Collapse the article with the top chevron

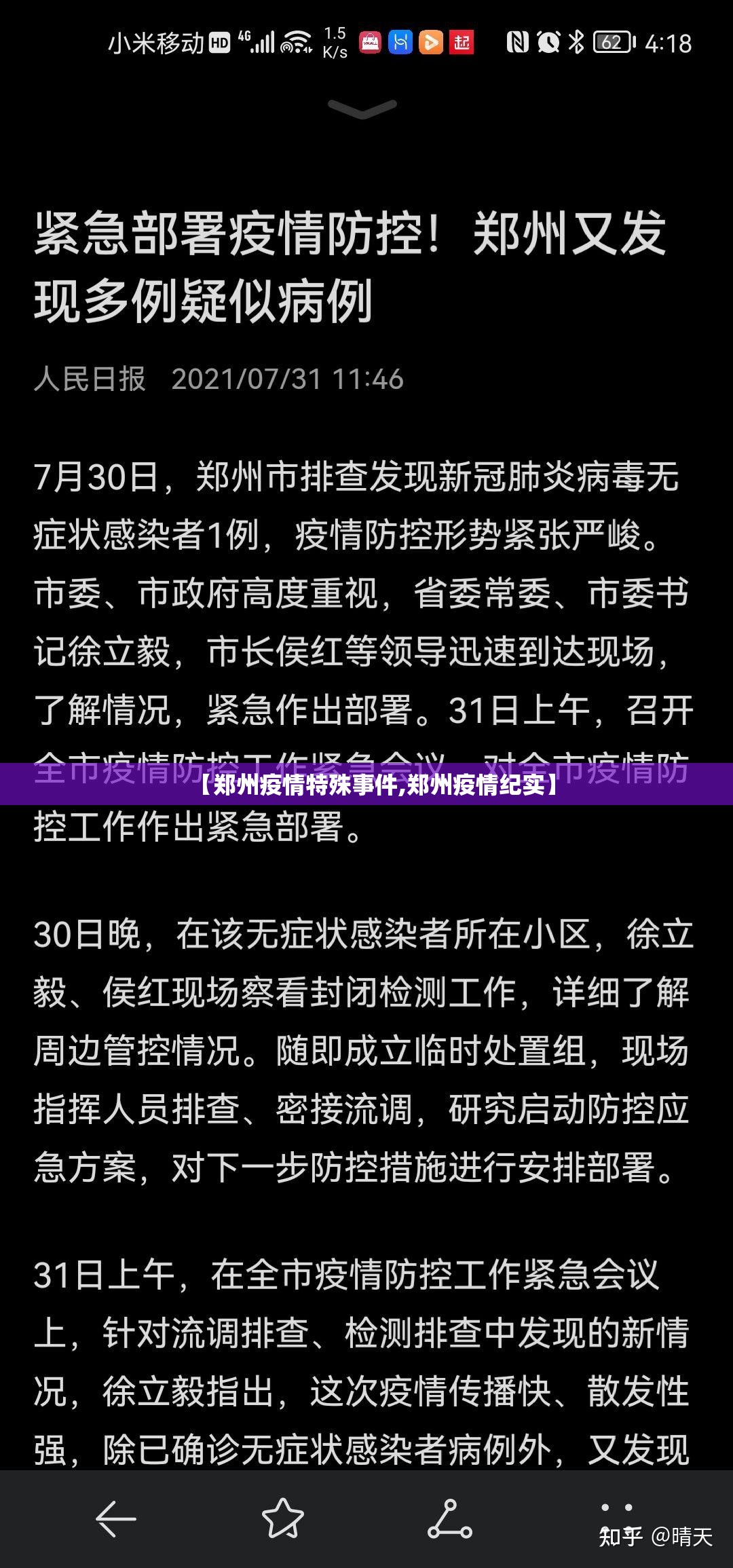362,109
